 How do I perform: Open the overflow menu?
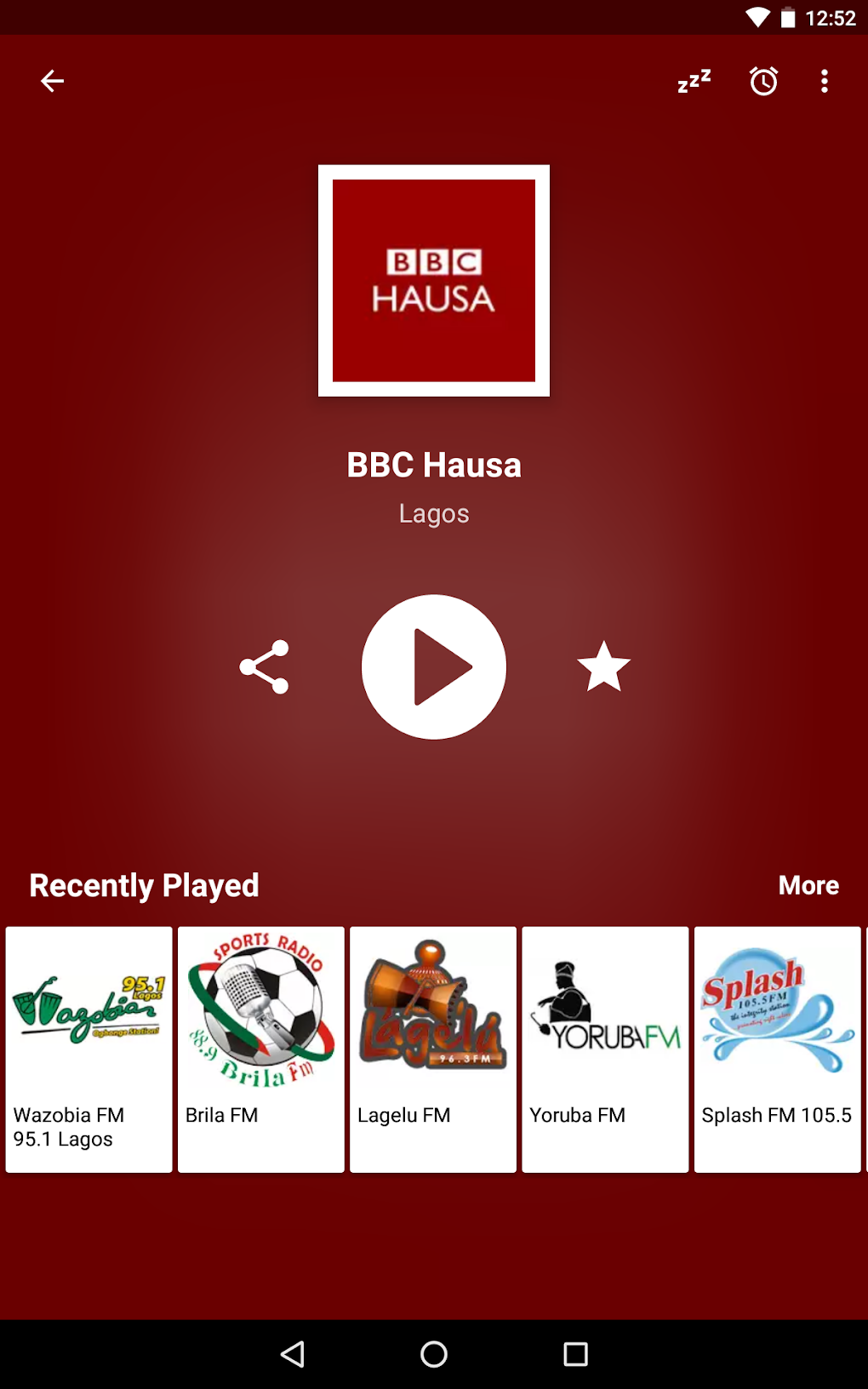(x=824, y=81)
